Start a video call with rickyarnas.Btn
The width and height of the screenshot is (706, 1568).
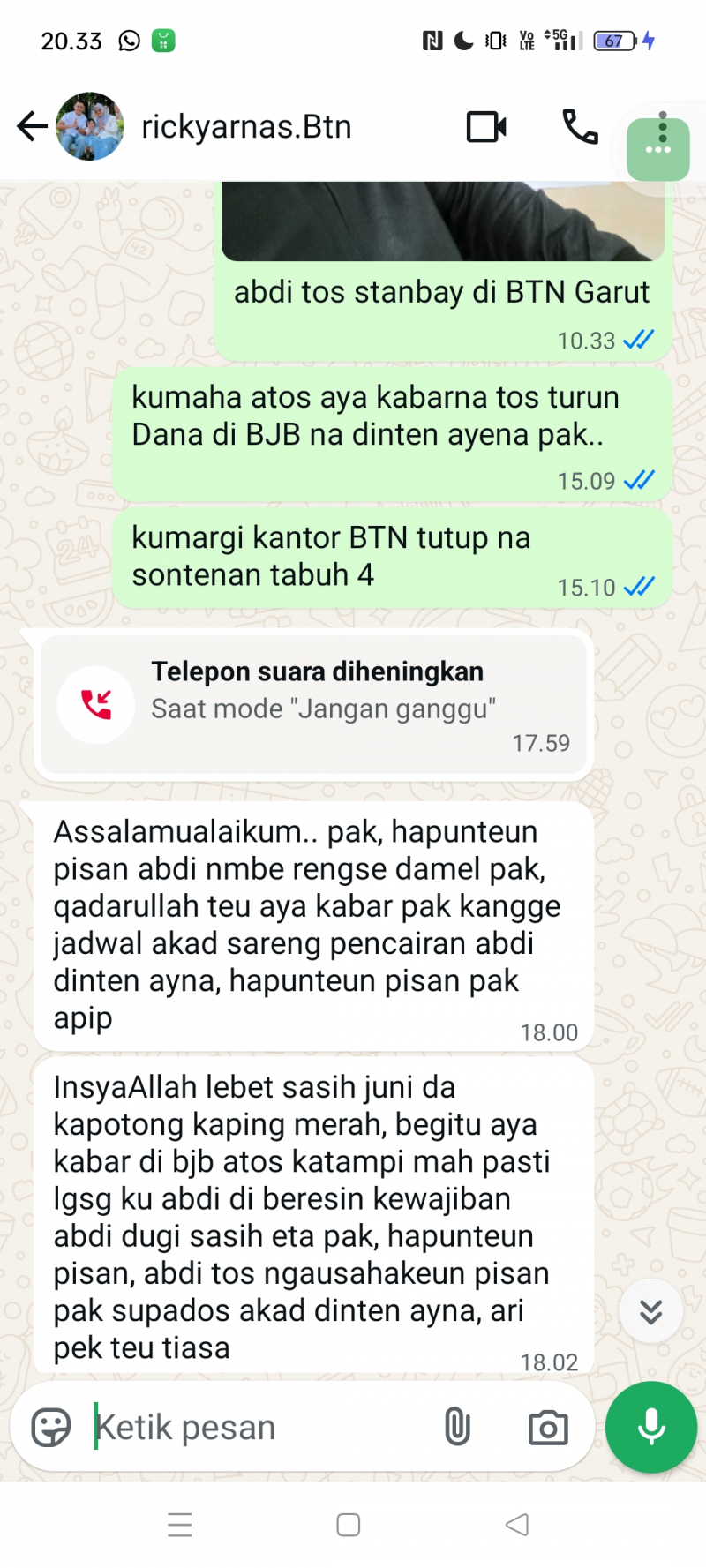pyautogui.click(x=486, y=127)
